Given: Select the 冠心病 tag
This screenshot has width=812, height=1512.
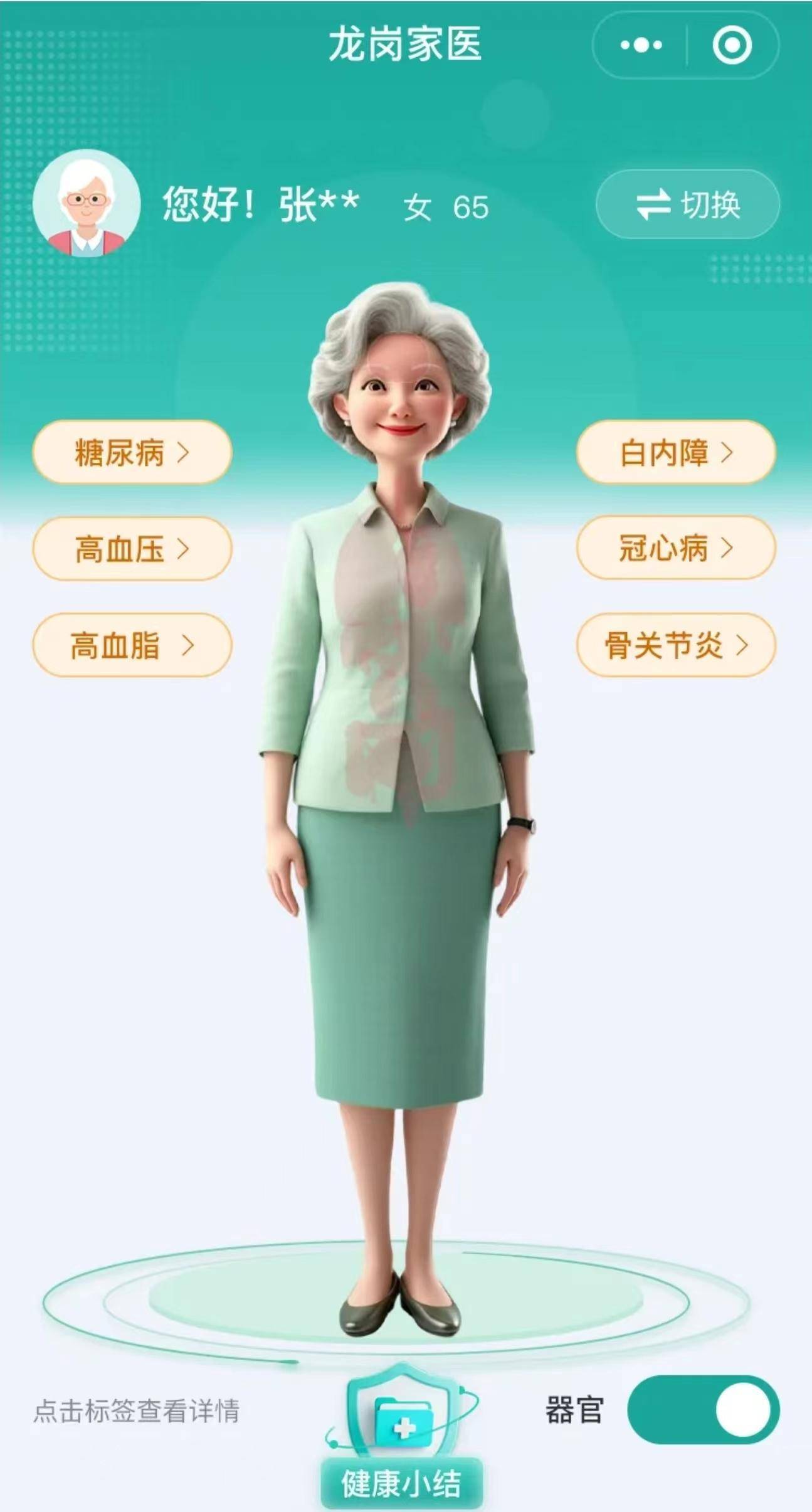Looking at the screenshot, I should tap(676, 549).
